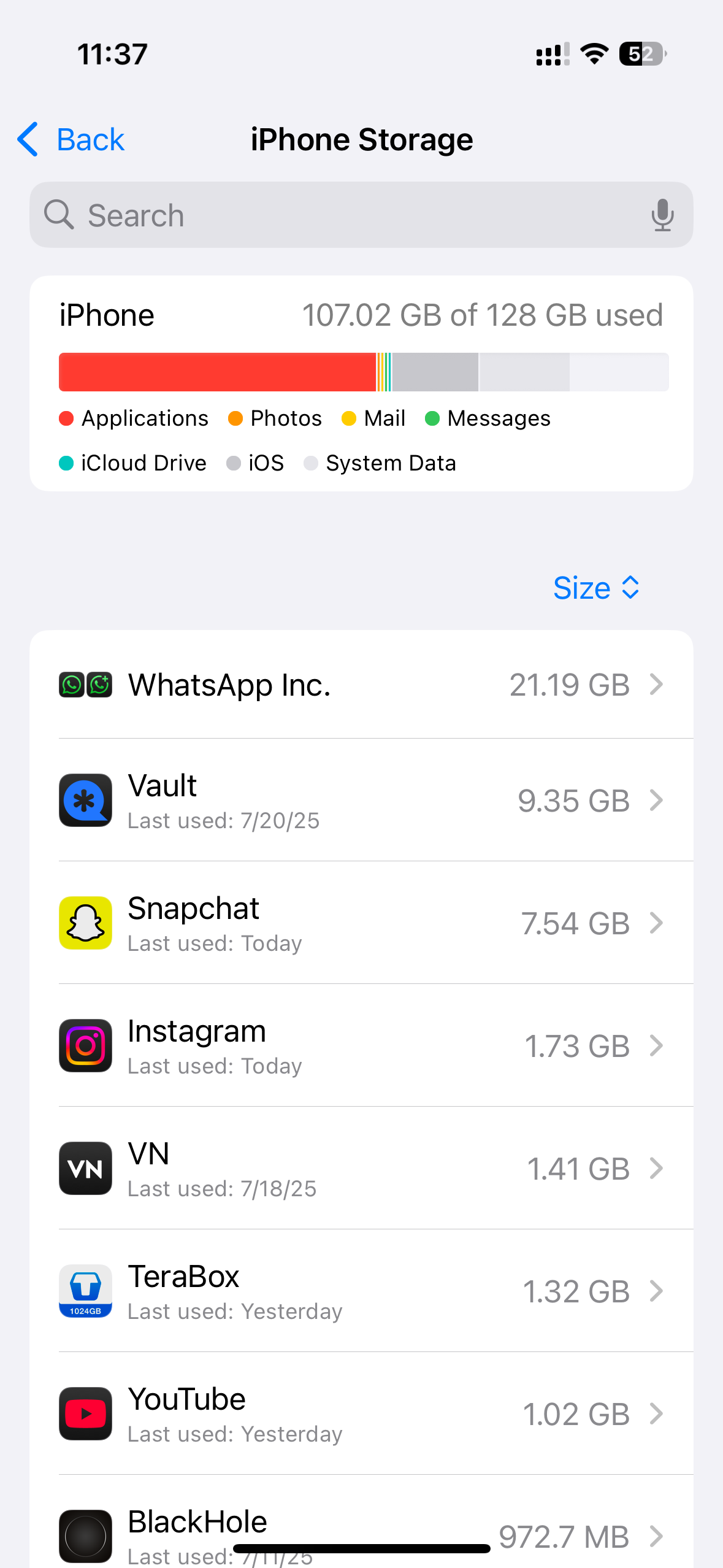The height and width of the screenshot is (1568, 723).
Task: View Snapchat storage usage
Action: 361,923
